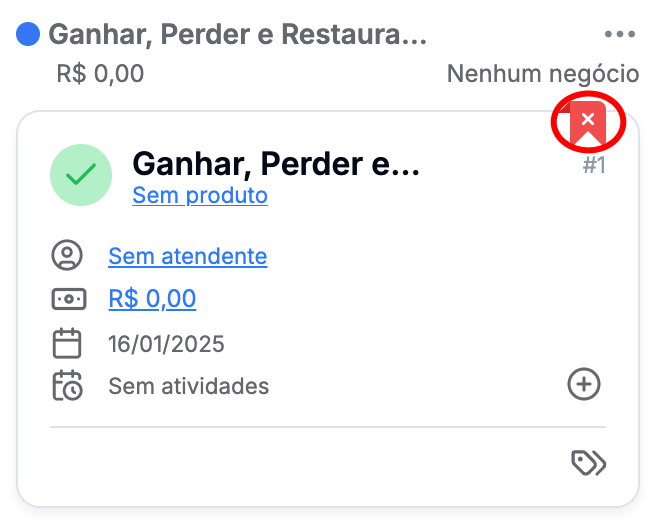
Task: Edit the R$ 0,00 deal value link
Action: pos(152,298)
